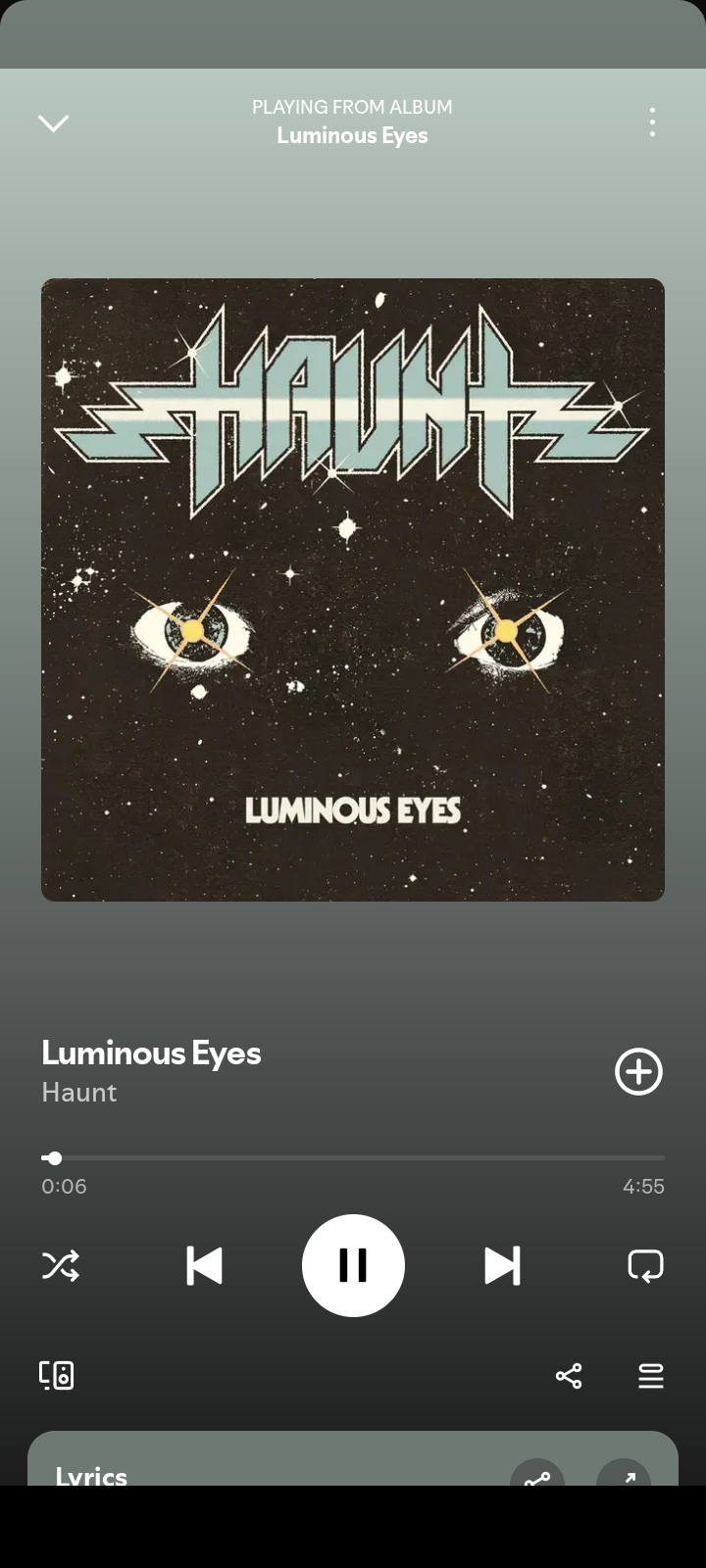The image size is (706, 1568).
Task: Share lyrics from the Lyrics card
Action: point(537,1473)
